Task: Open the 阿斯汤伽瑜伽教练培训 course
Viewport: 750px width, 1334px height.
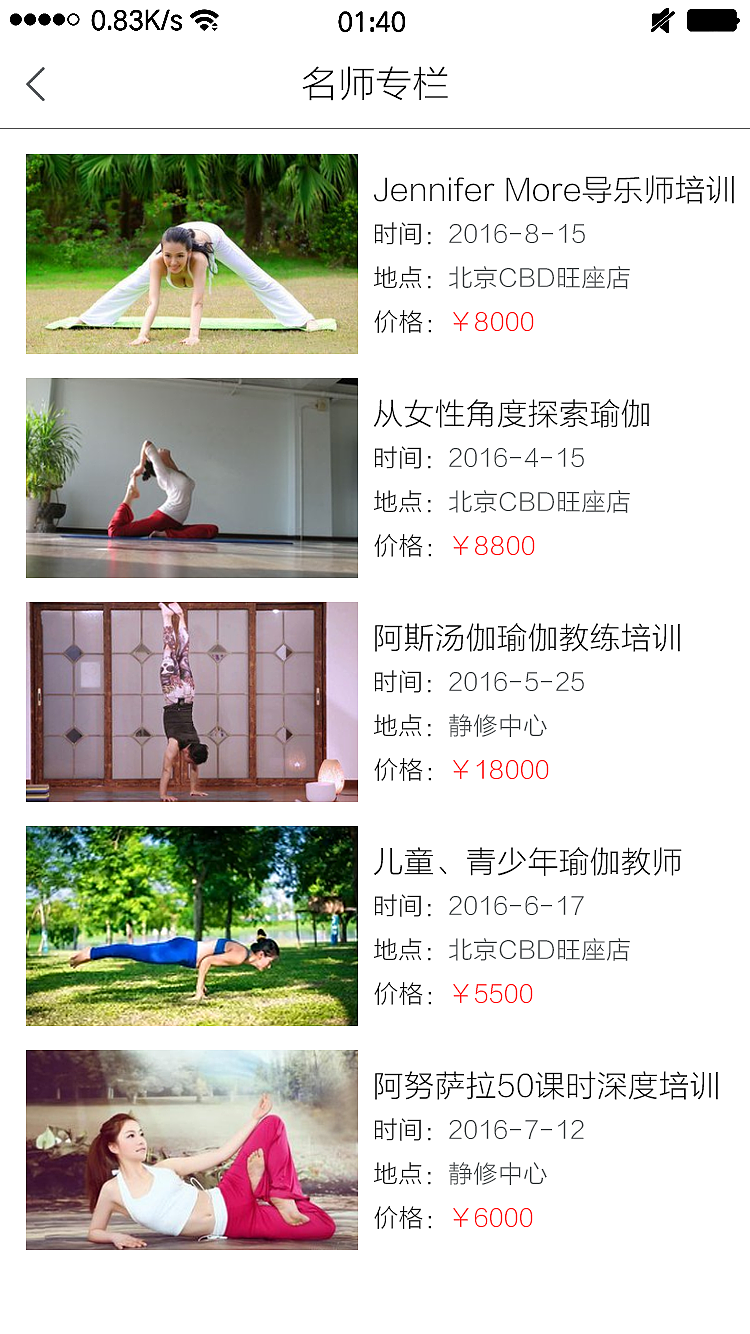Action: pos(527,638)
